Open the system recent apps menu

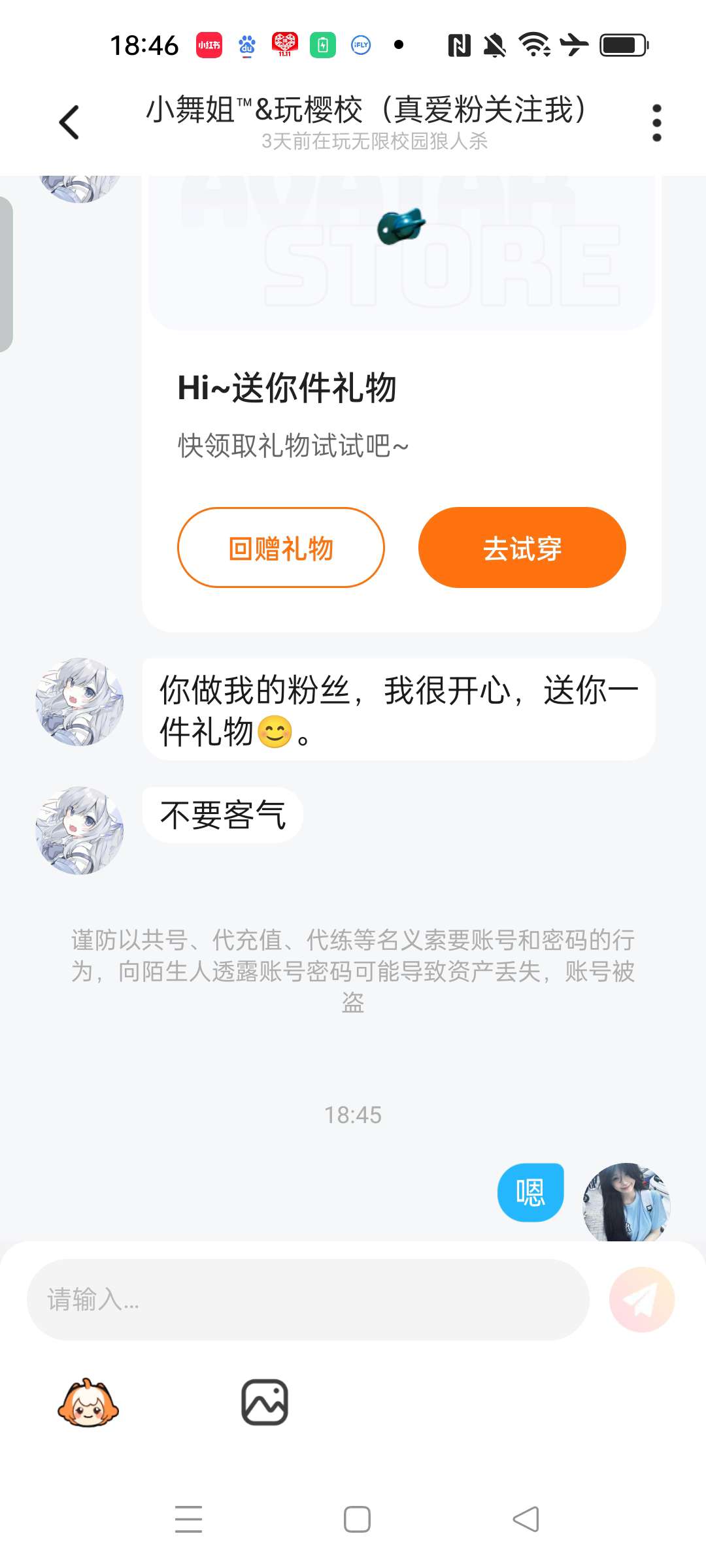point(188,1519)
